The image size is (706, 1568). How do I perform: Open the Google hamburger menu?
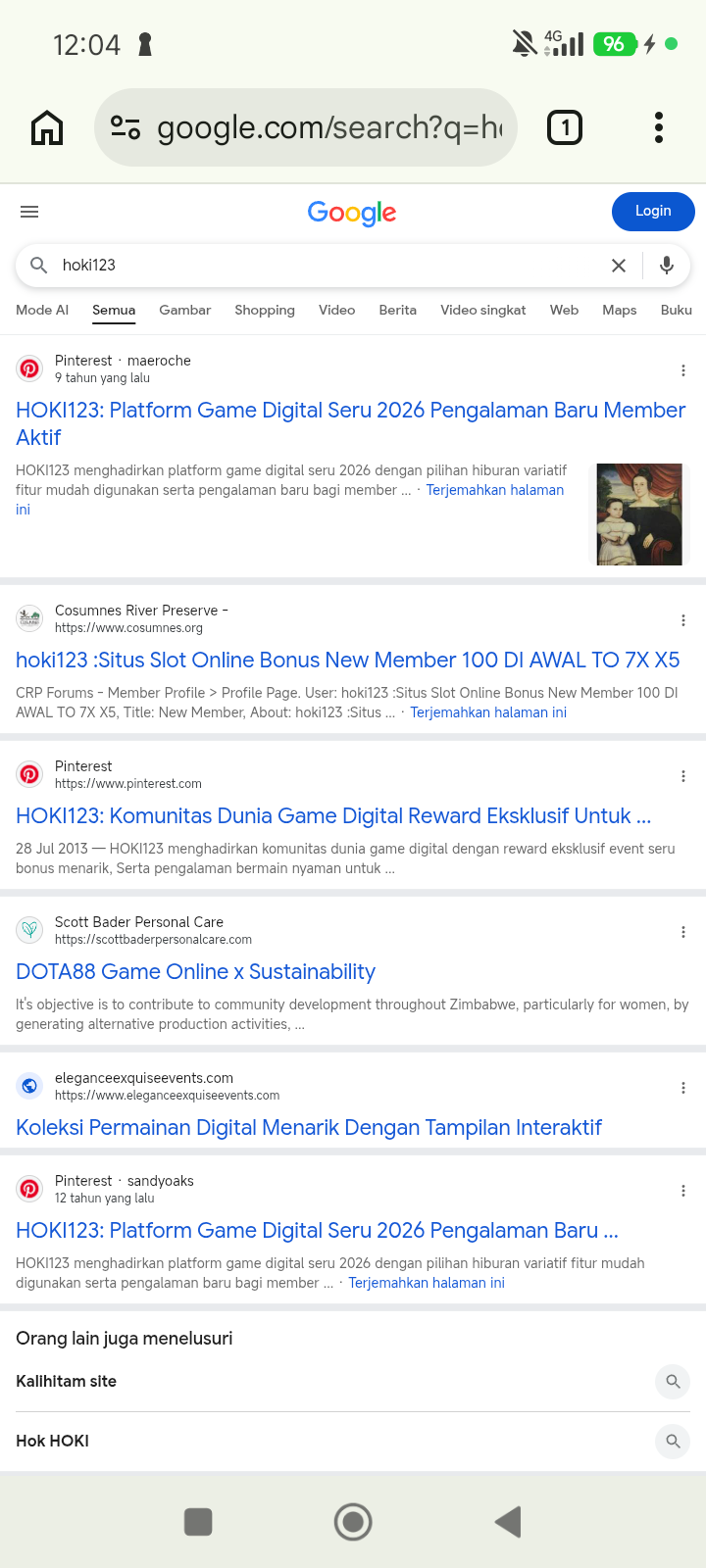tap(29, 212)
